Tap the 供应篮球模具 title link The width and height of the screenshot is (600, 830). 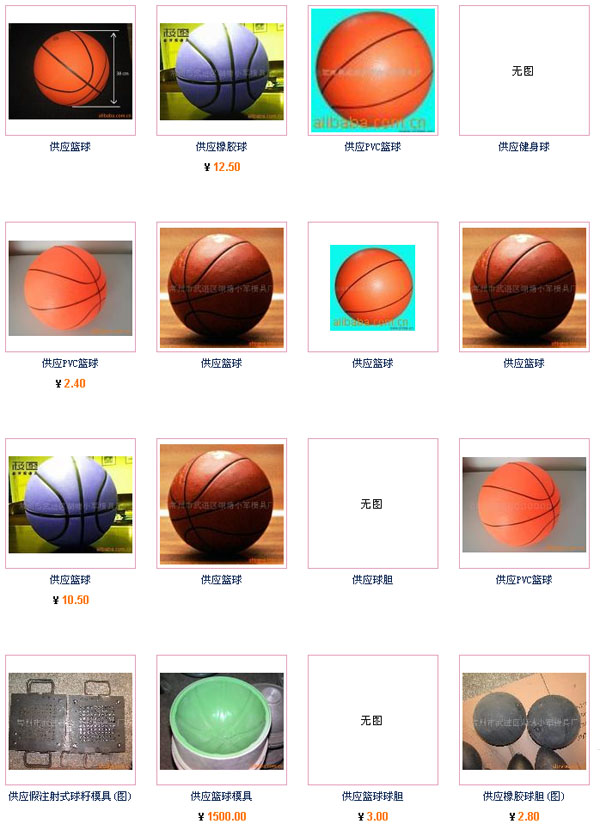[x=221, y=797]
